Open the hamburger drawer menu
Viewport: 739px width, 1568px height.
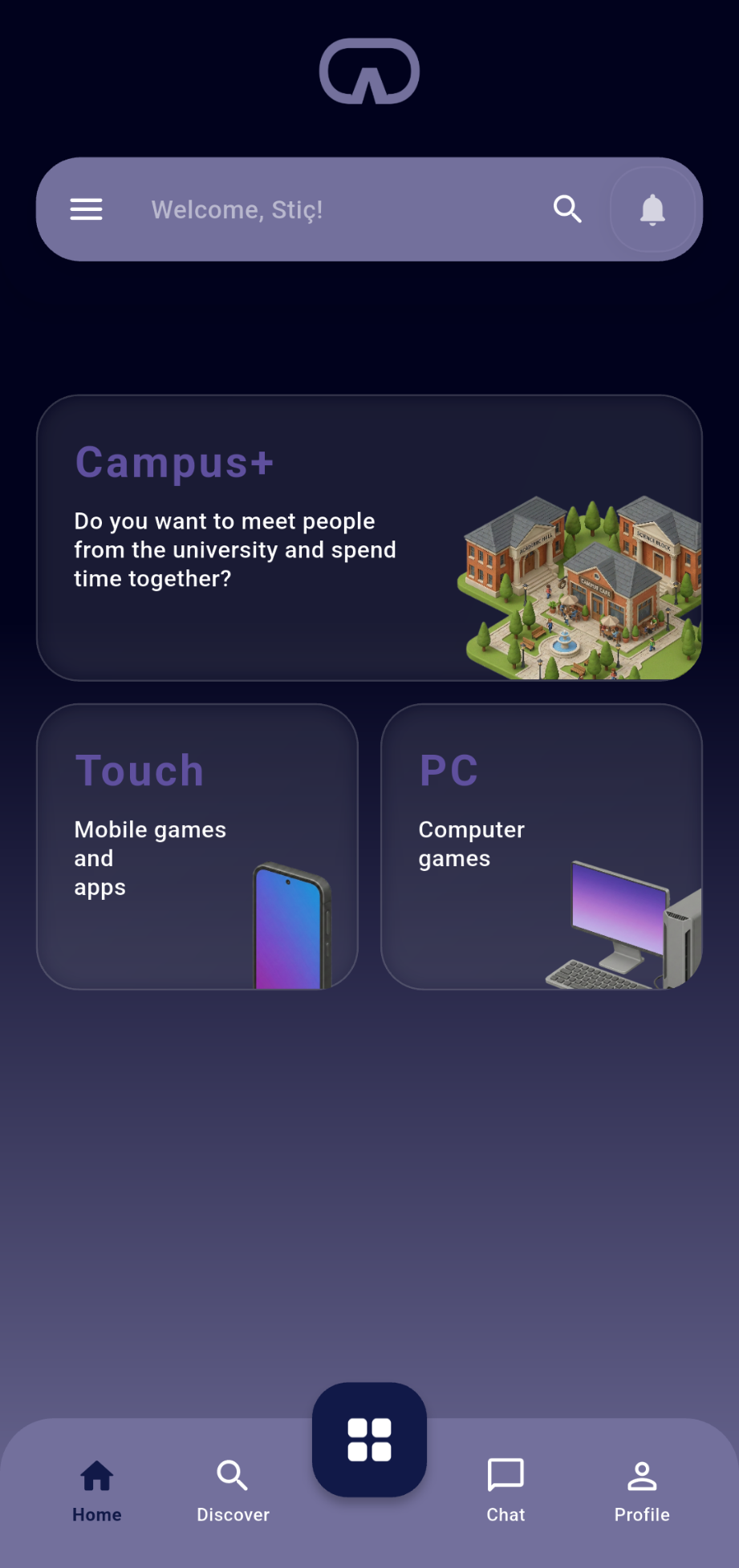coord(86,209)
